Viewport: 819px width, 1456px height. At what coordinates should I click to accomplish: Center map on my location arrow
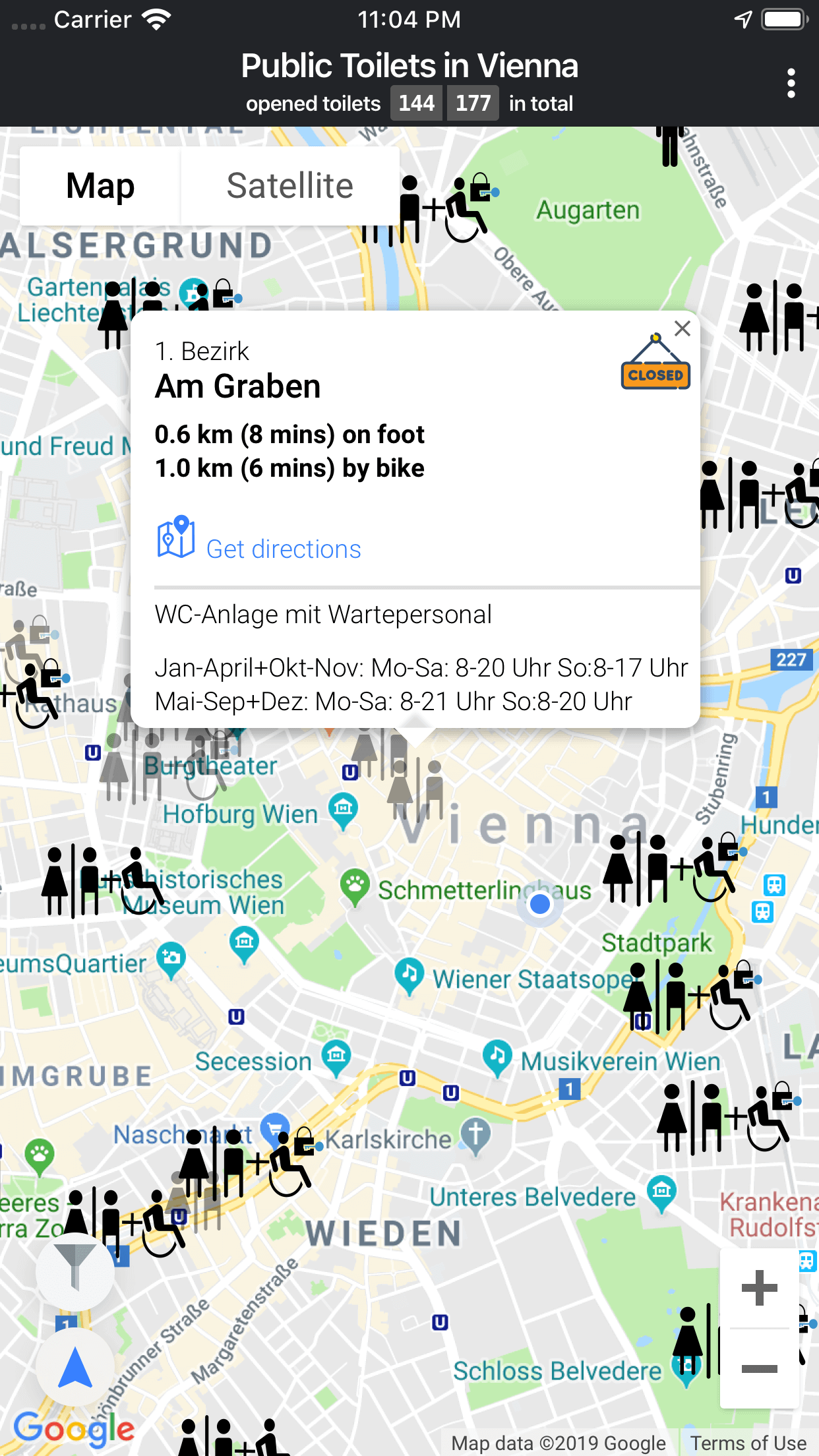click(x=75, y=1368)
